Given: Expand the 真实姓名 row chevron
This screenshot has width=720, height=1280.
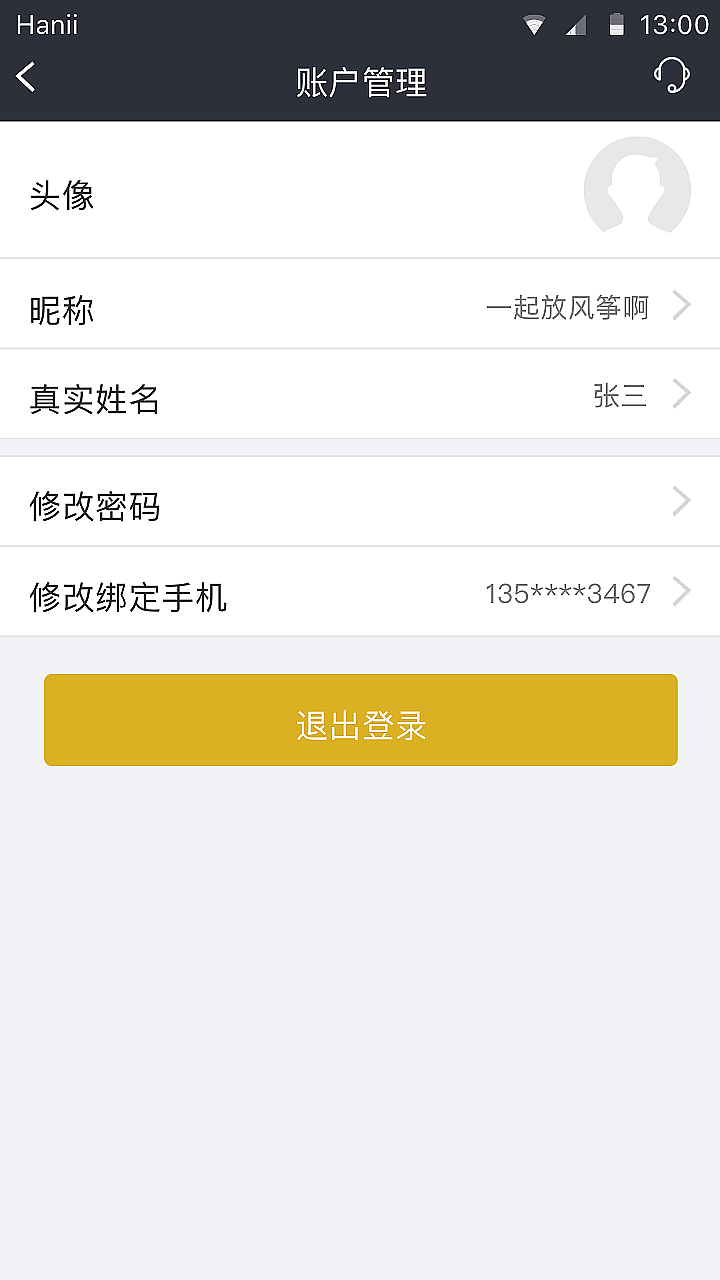Looking at the screenshot, I should (x=681, y=394).
